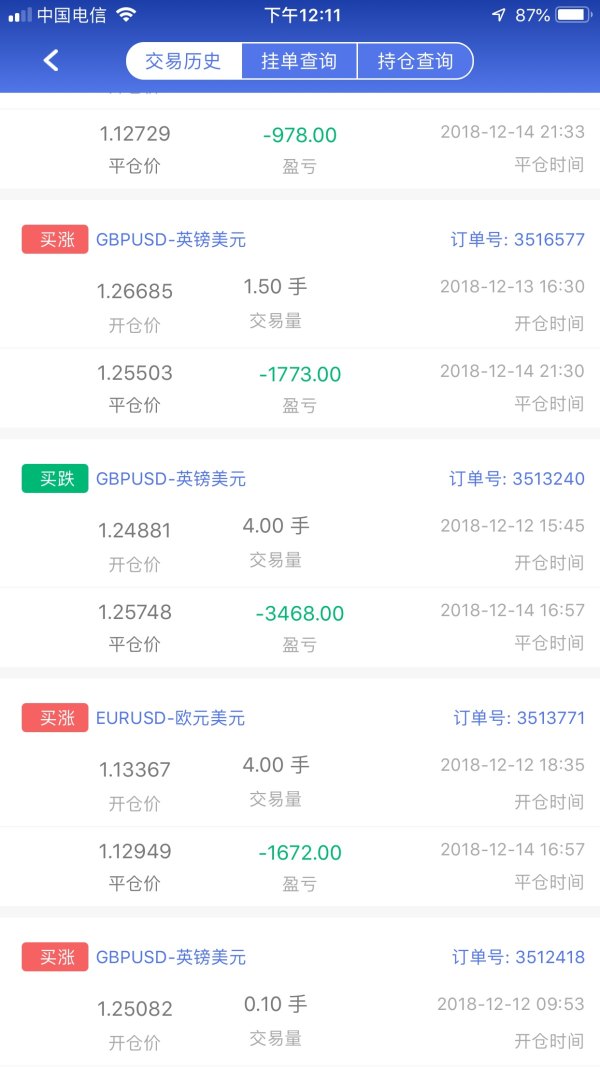The width and height of the screenshot is (600, 1067).
Task: Switch to the 挂单查询 tab
Action: coord(299,61)
